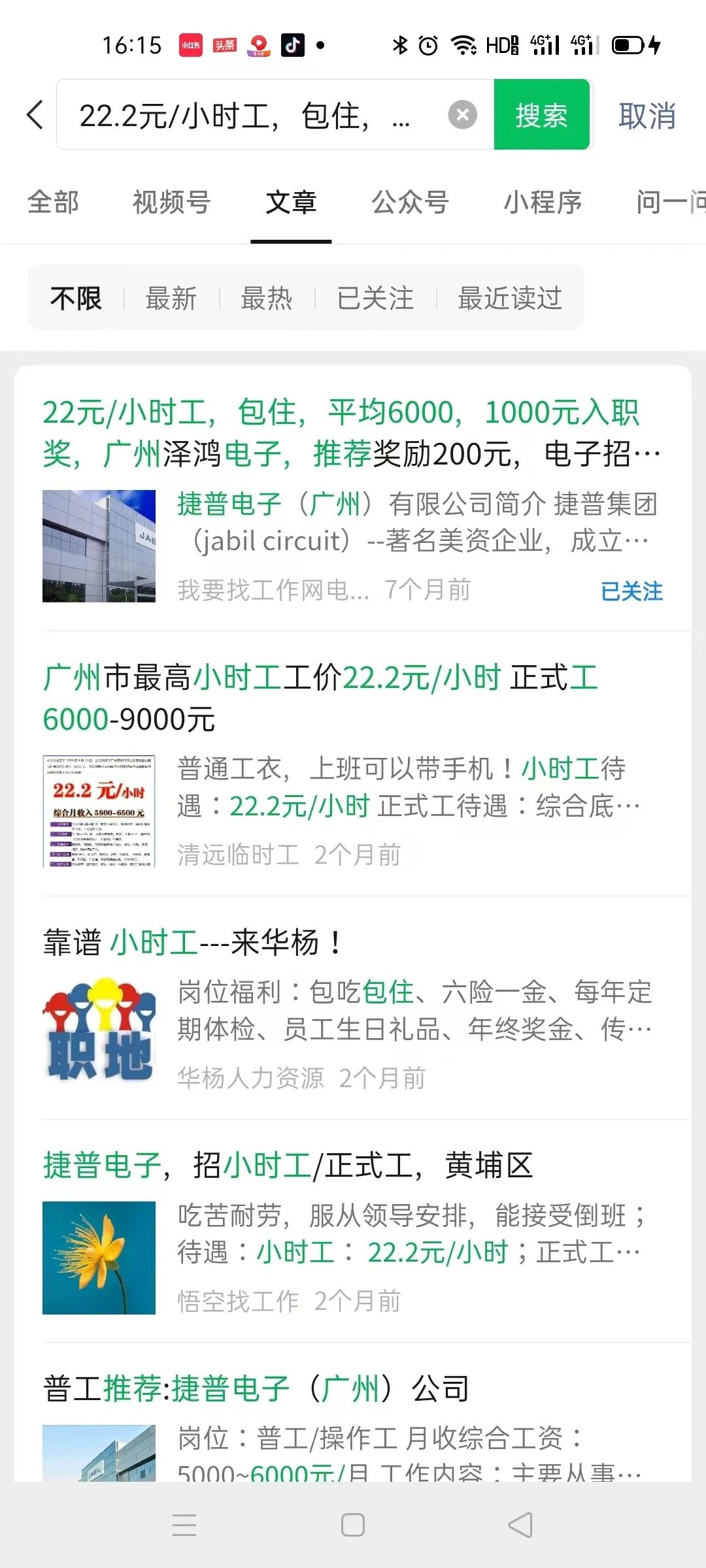Switch to the 公众号 tab

point(410,203)
